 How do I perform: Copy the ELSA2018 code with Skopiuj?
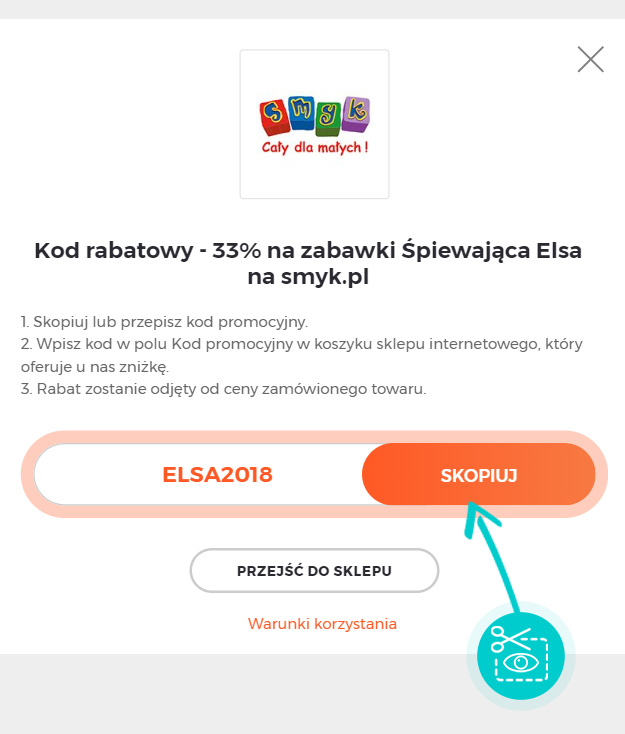(x=478, y=475)
